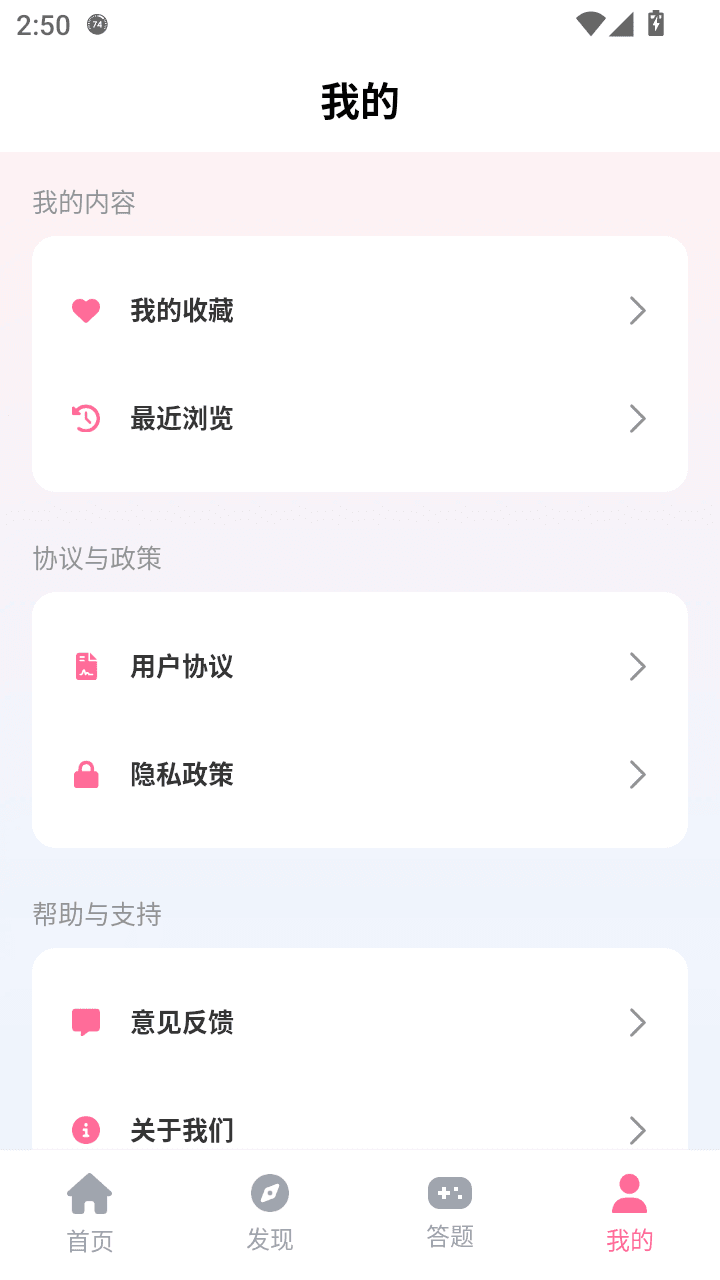Select the 我的 tab
The width and height of the screenshot is (720, 1280).
tap(629, 1214)
